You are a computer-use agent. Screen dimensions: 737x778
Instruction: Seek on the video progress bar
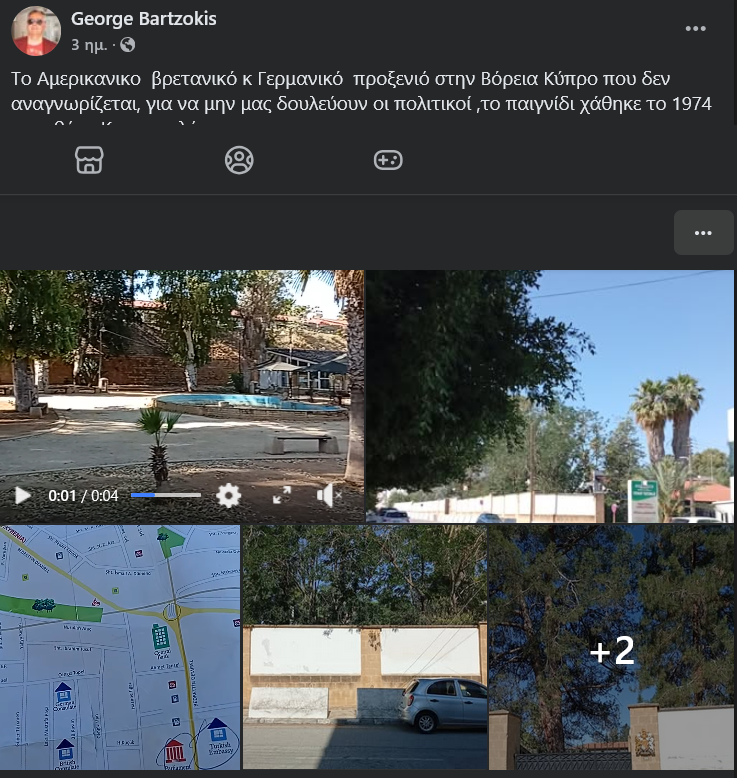[x=165, y=495]
